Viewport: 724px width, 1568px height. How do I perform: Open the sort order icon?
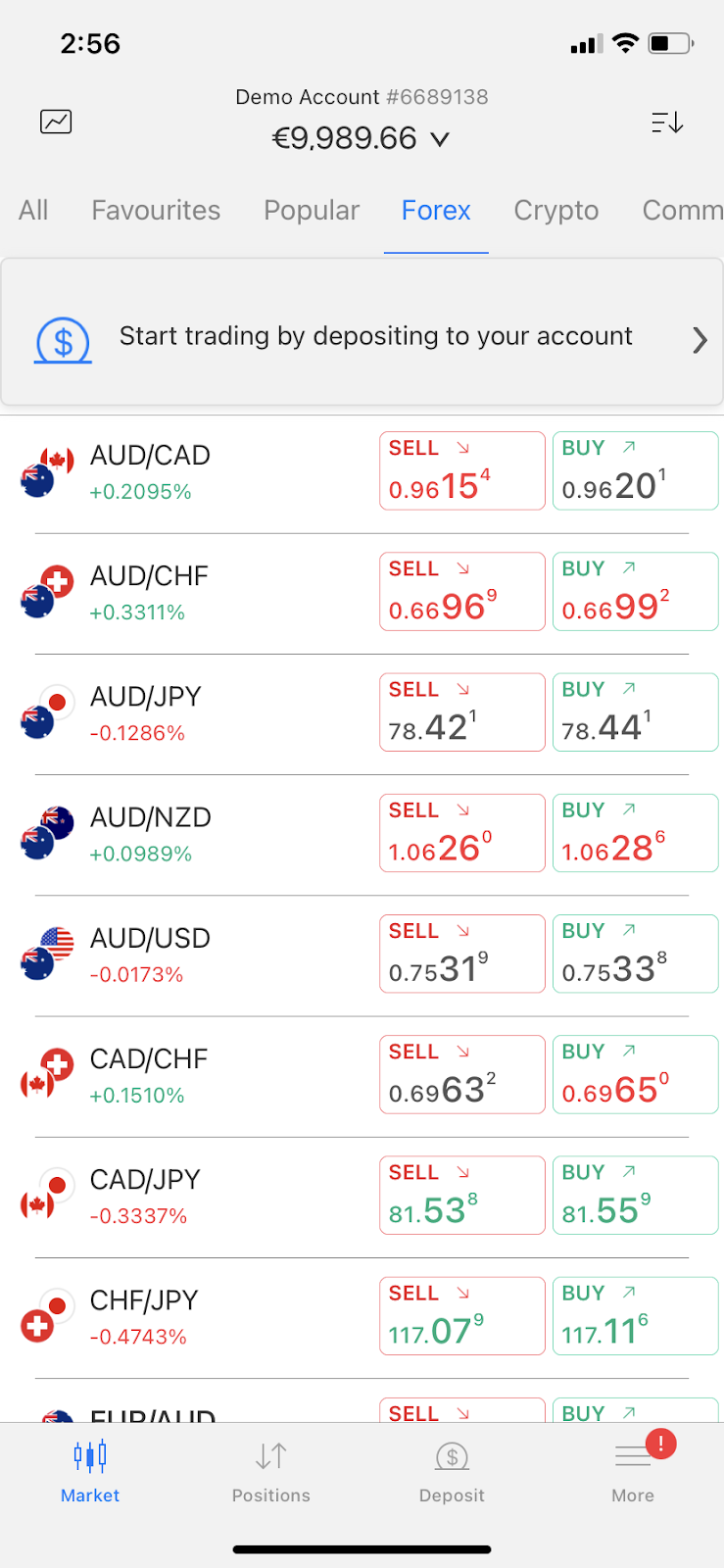coord(667,122)
